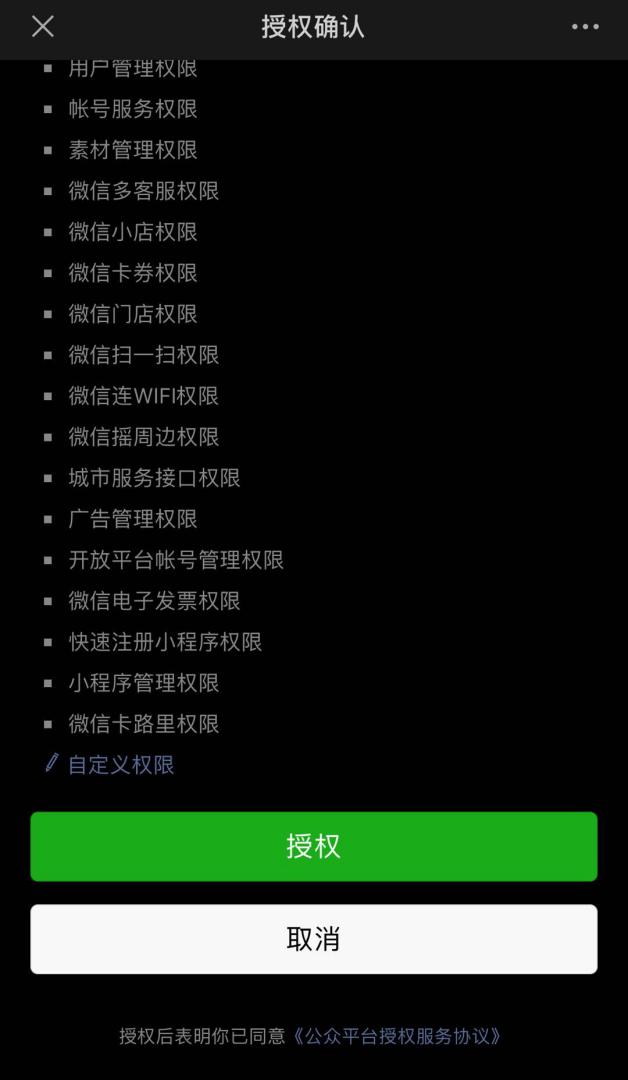
Task: Tap 取消 to cancel authorization
Action: pyautogui.click(x=314, y=939)
